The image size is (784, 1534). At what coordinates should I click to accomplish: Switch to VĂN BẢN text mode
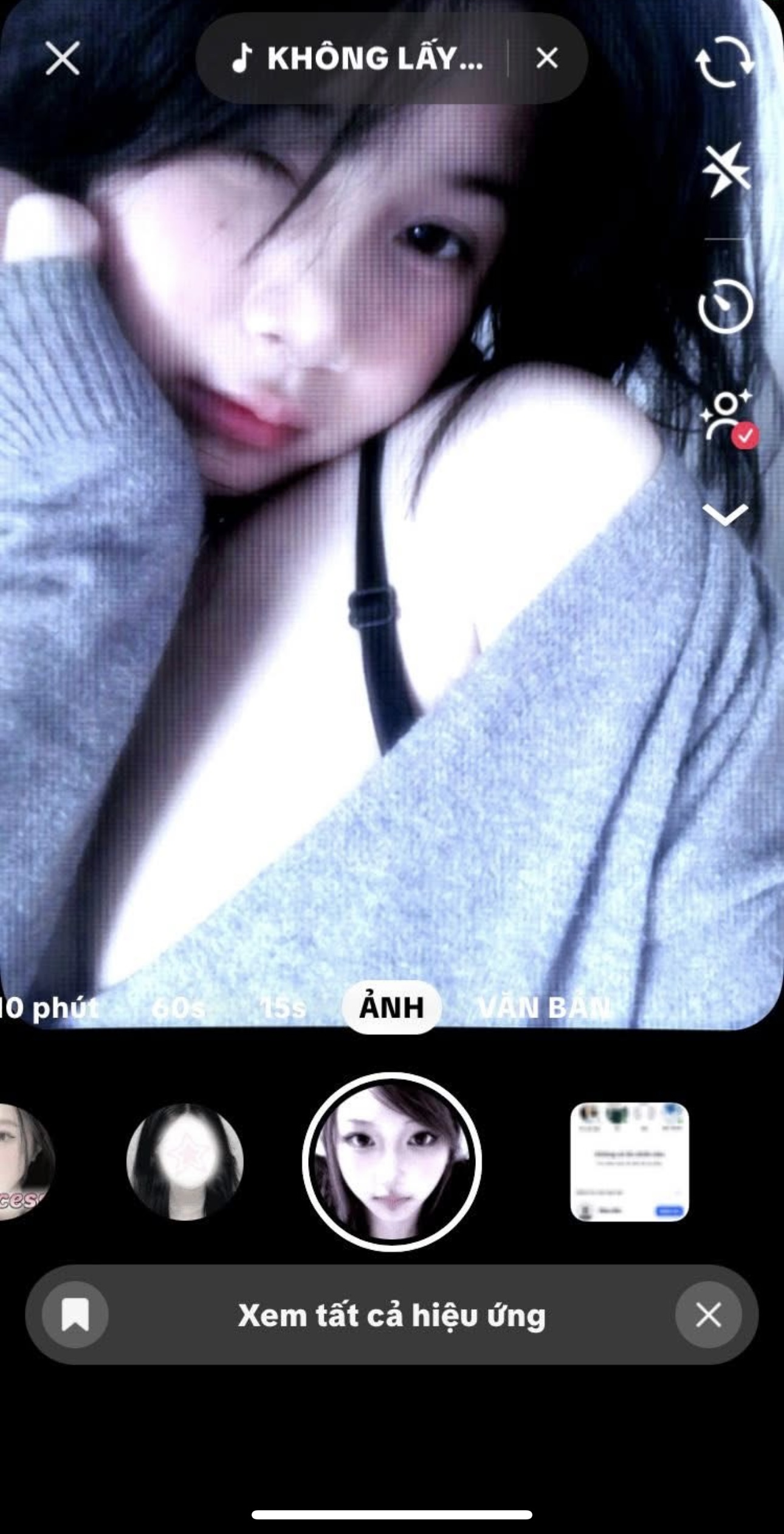coord(544,1008)
